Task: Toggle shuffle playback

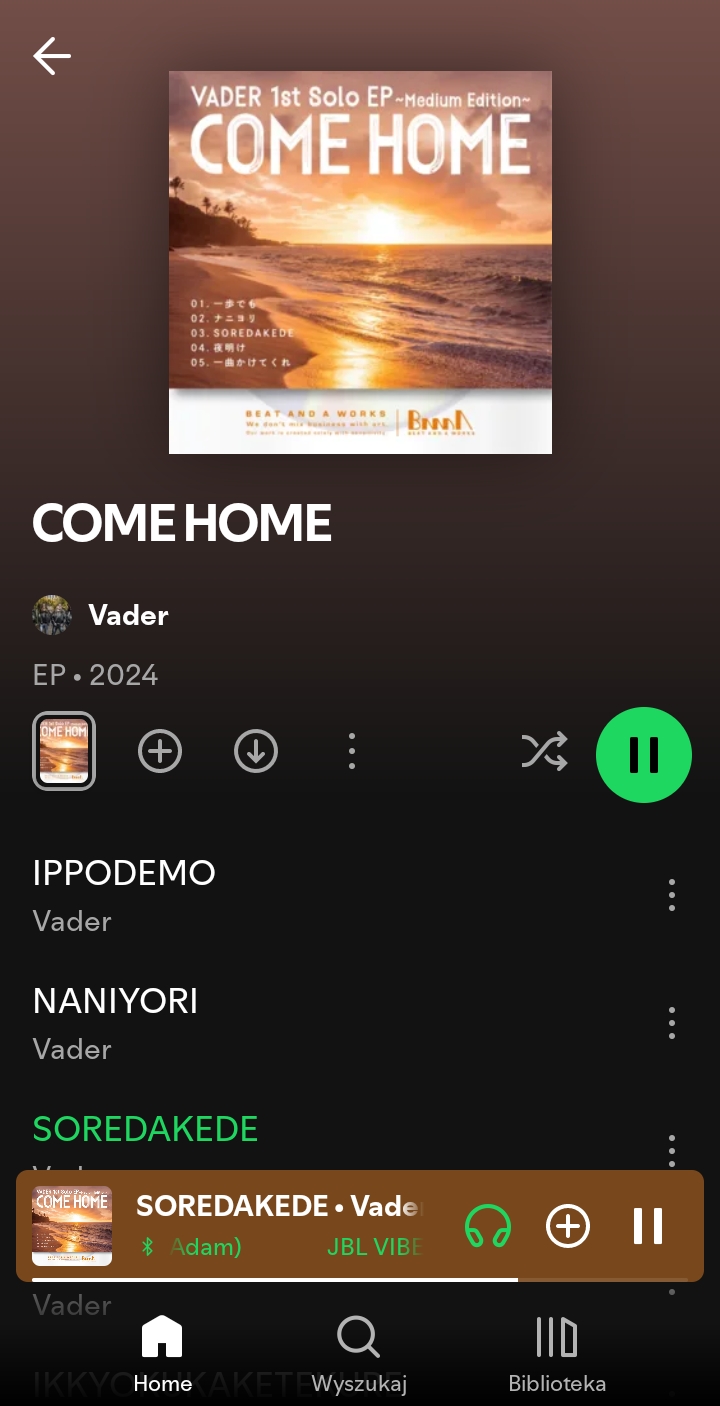Action: tap(544, 751)
